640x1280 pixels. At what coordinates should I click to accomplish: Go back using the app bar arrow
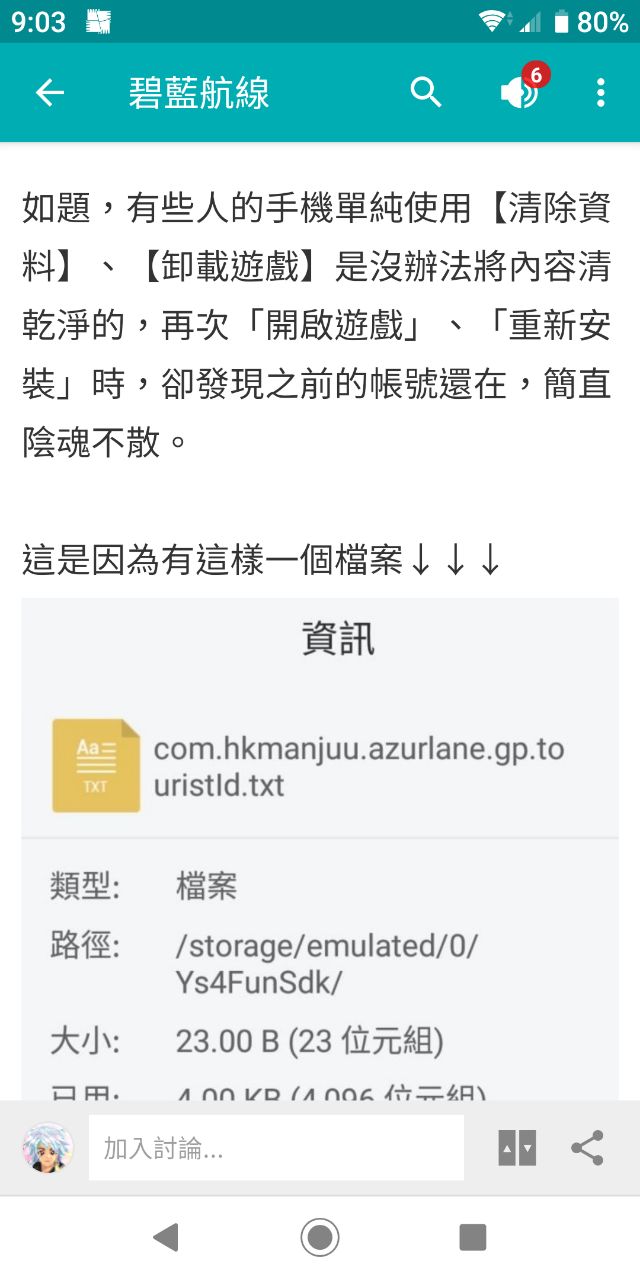[49, 93]
